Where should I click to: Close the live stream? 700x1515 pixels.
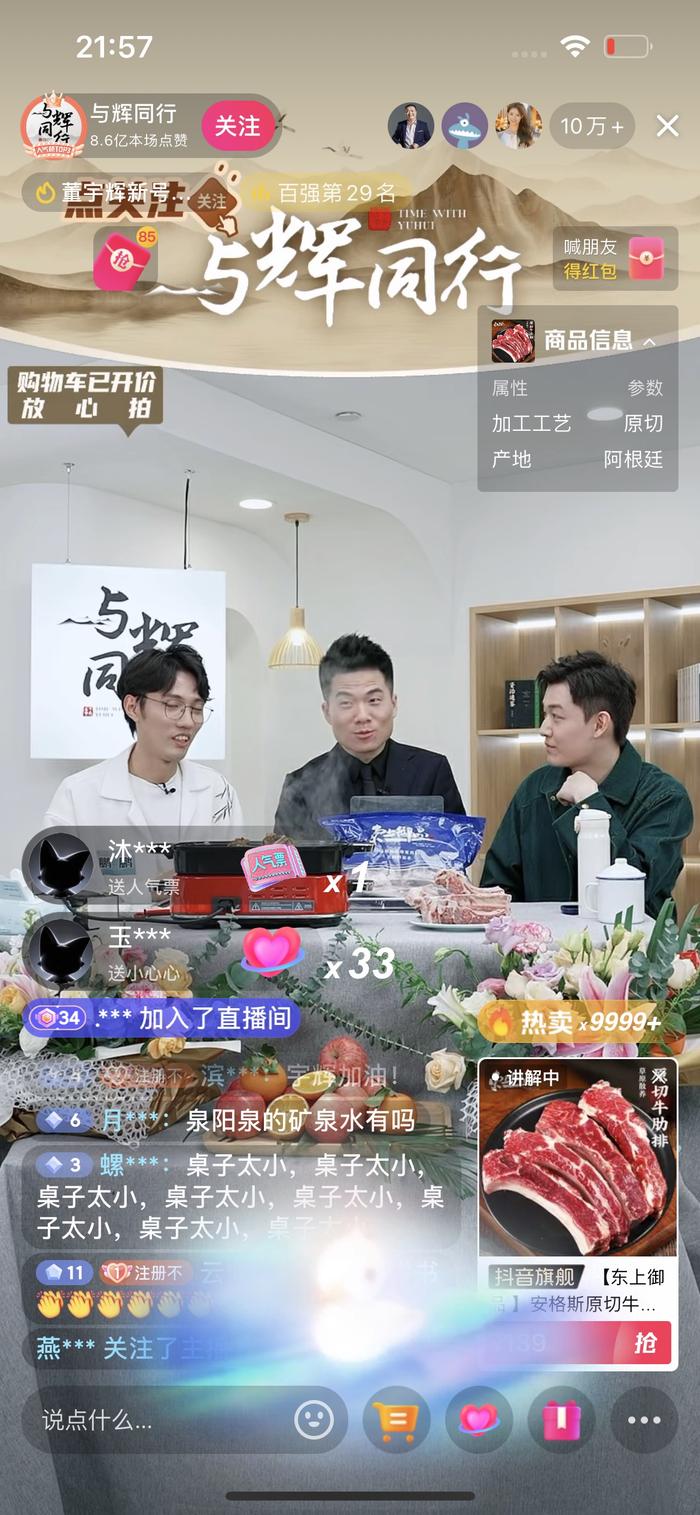point(667,126)
